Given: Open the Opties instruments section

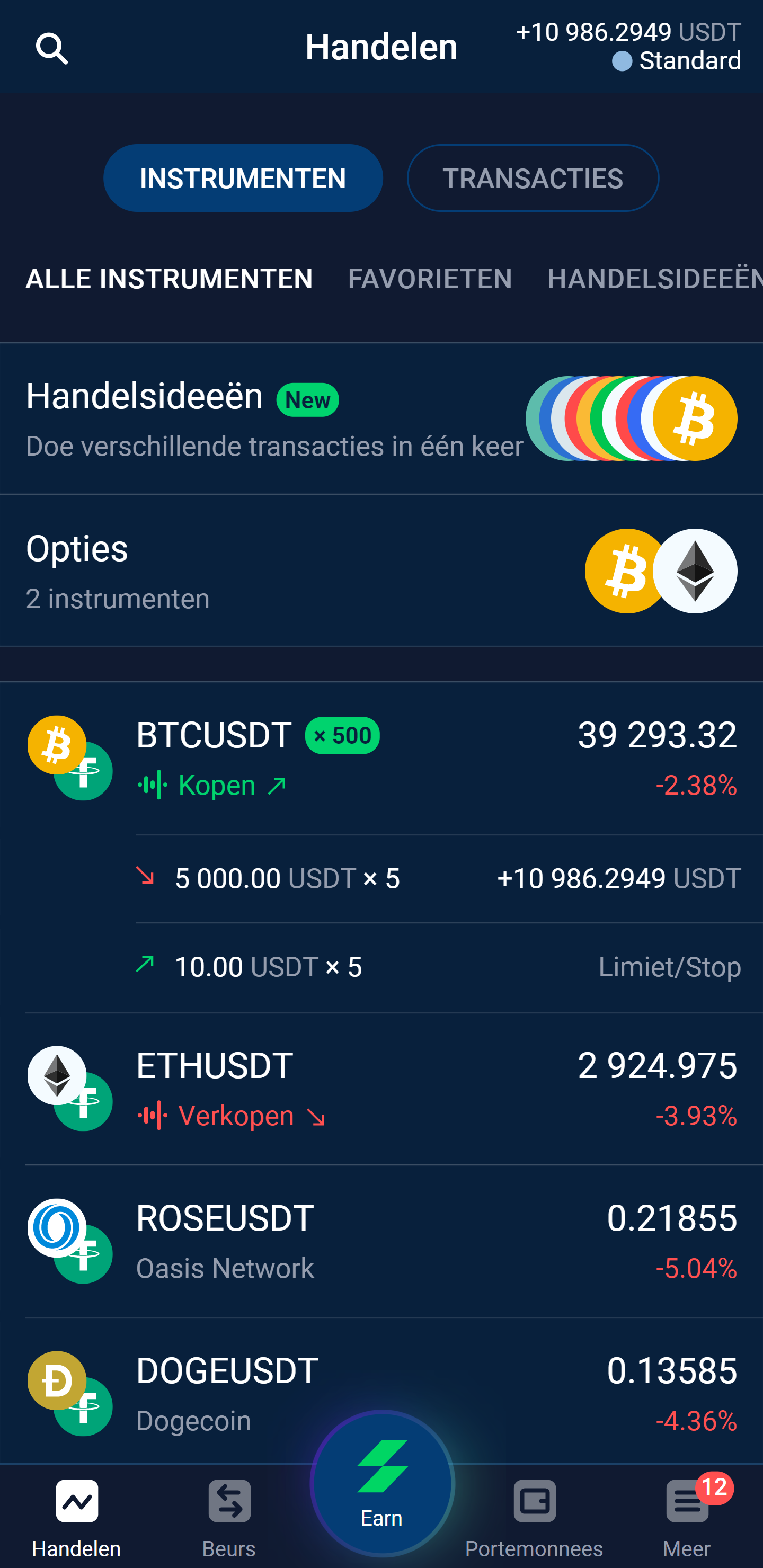Looking at the screenshot, I should (381, 571).
